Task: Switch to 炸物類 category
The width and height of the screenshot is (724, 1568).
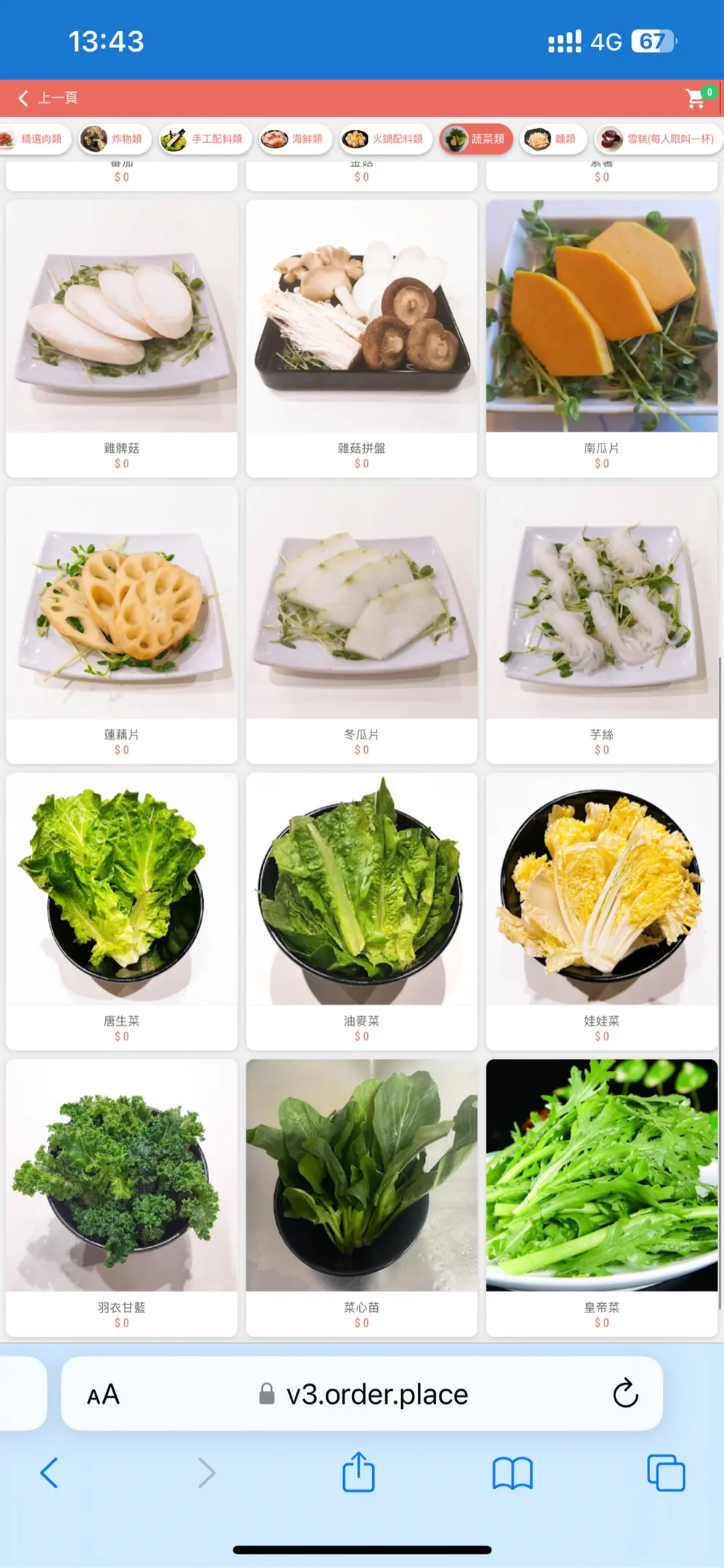Action: pos(115,139)
